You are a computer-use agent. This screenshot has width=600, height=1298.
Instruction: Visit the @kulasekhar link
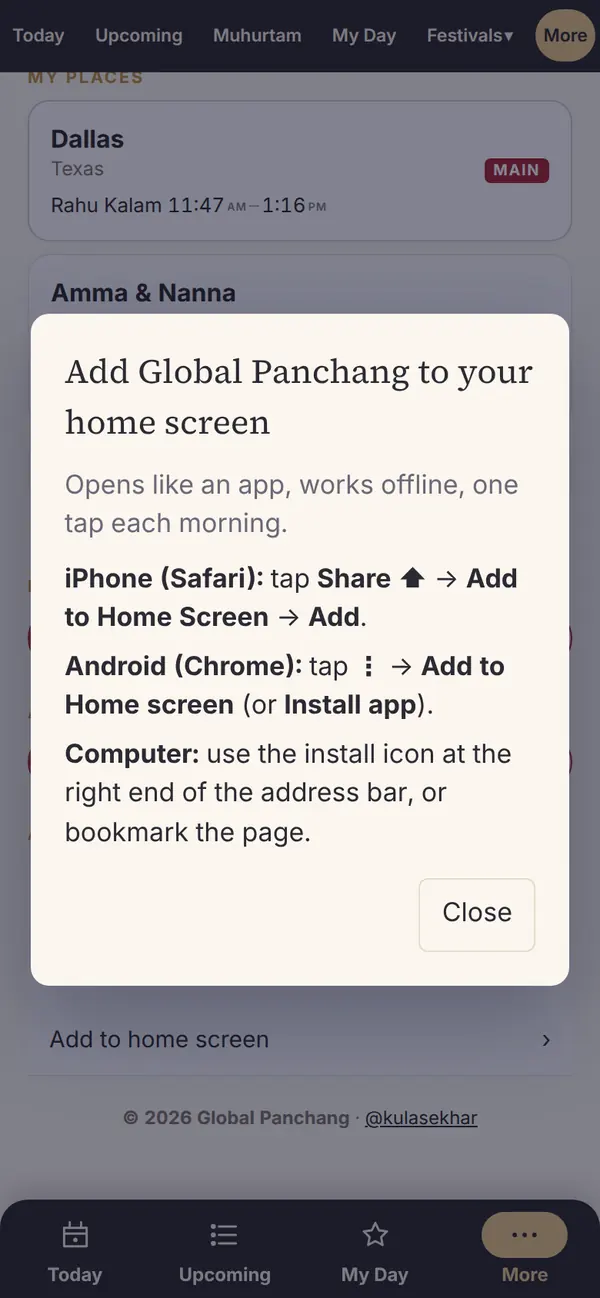click(421, 1118)
